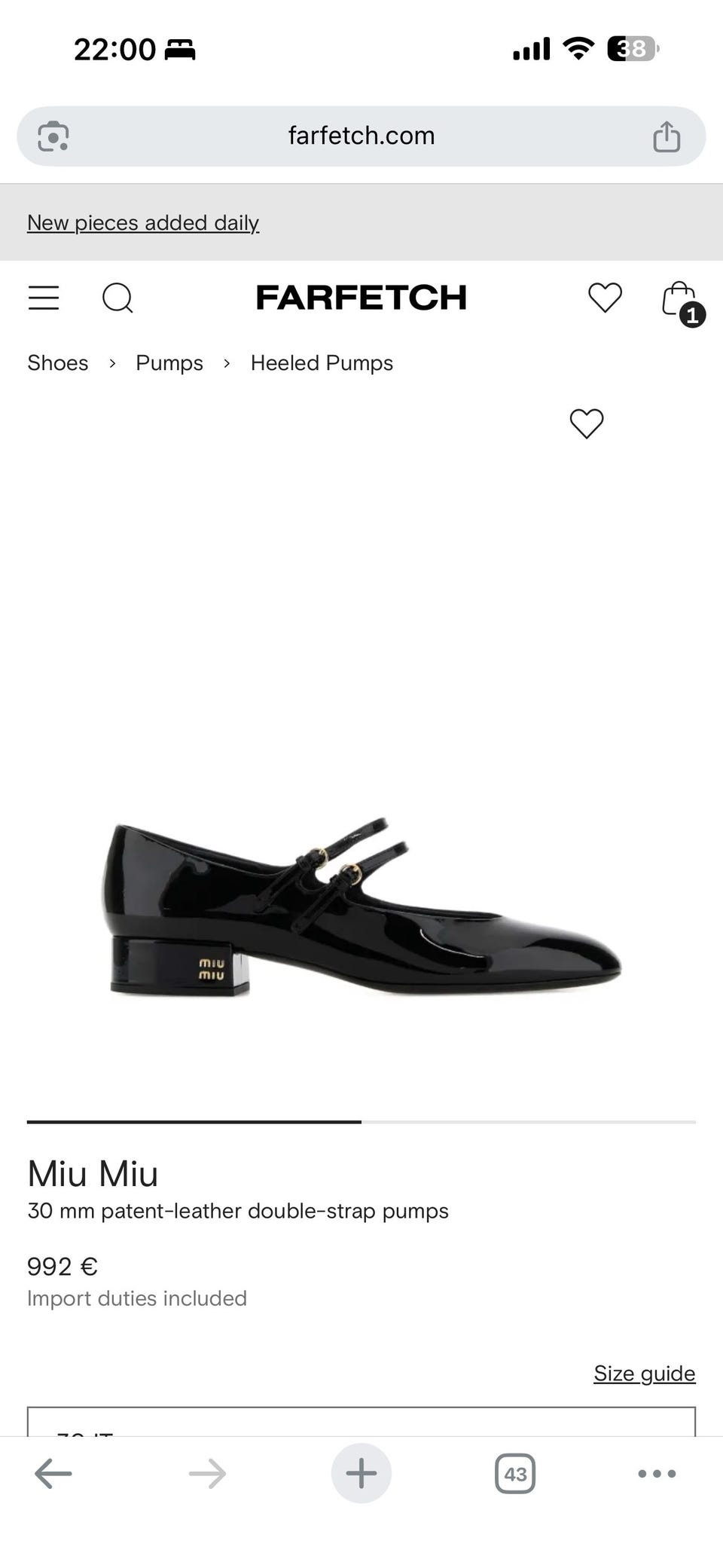Open the New pieces added daily link
The height and width of the screenshot is (1568, 723).
(x=143, y=223)
